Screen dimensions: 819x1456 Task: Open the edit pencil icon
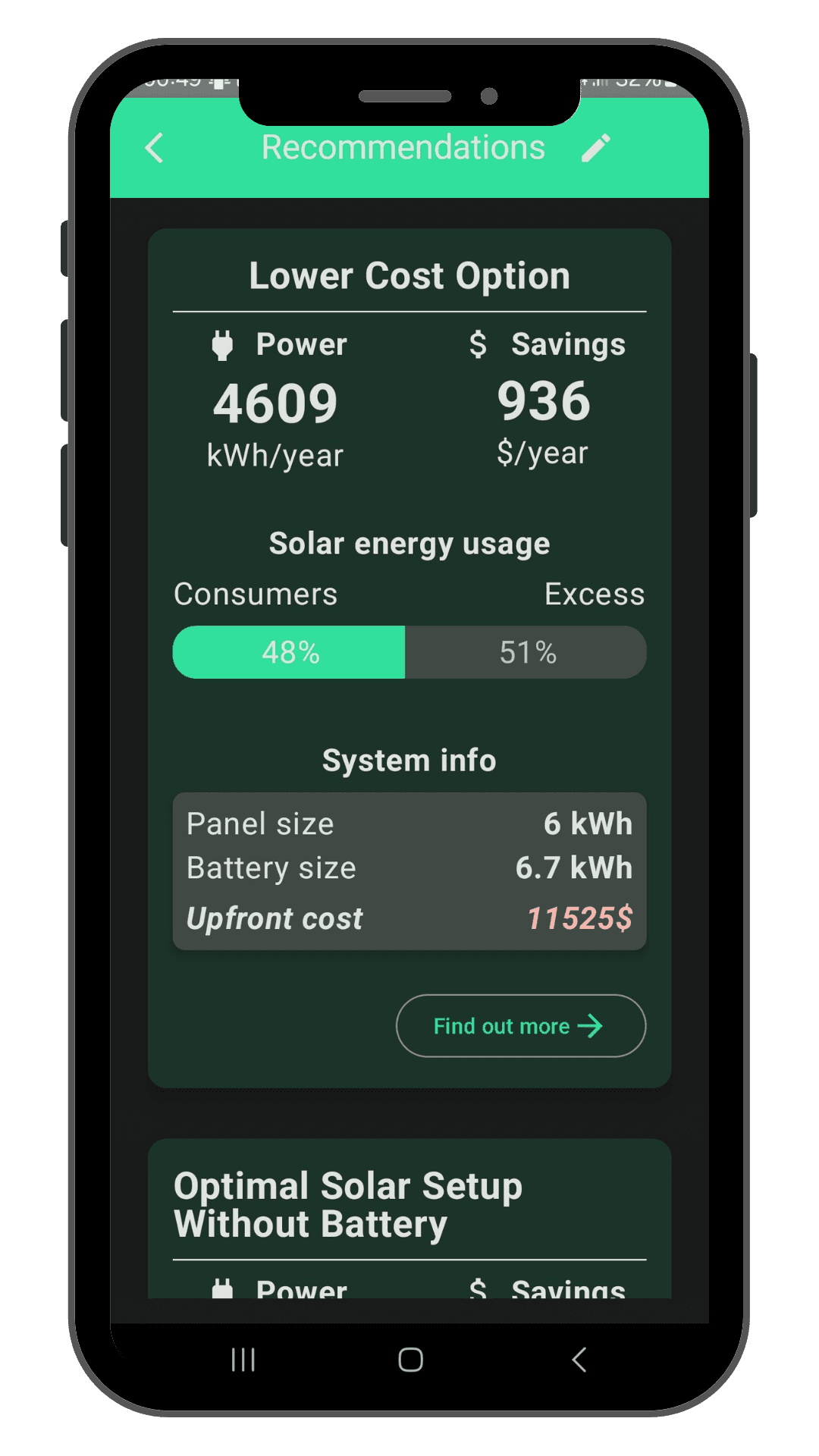(596, 148)
